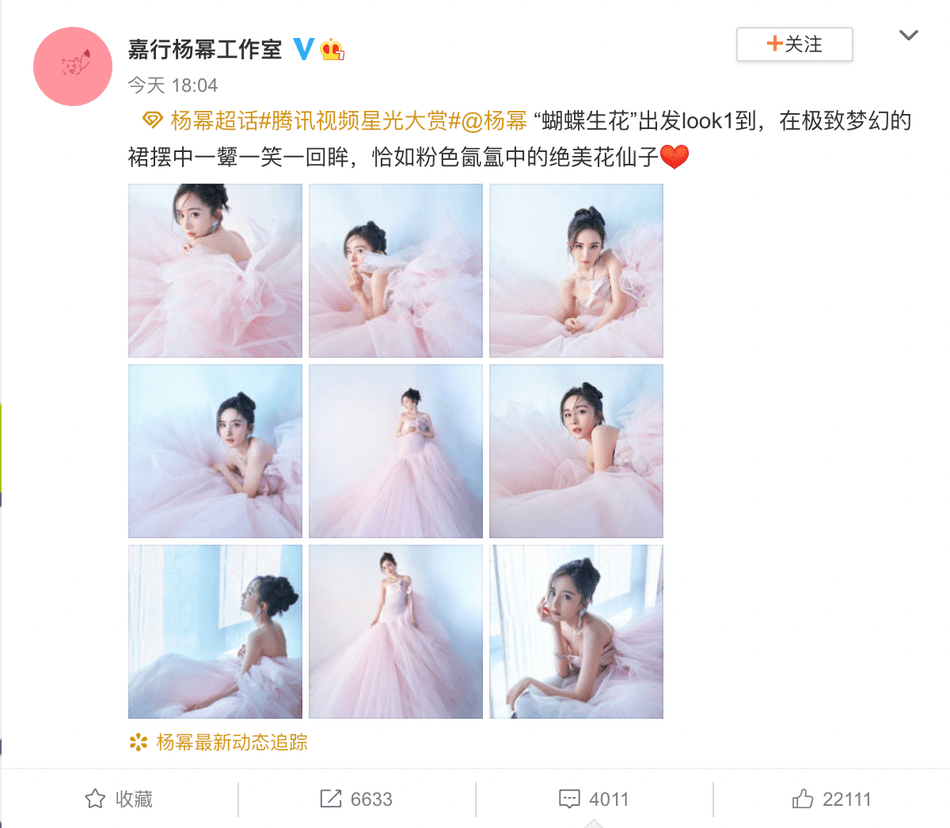950x828 pixels.
Task: Tap 收藏 to save this post
Action: [x=119, y=799]
